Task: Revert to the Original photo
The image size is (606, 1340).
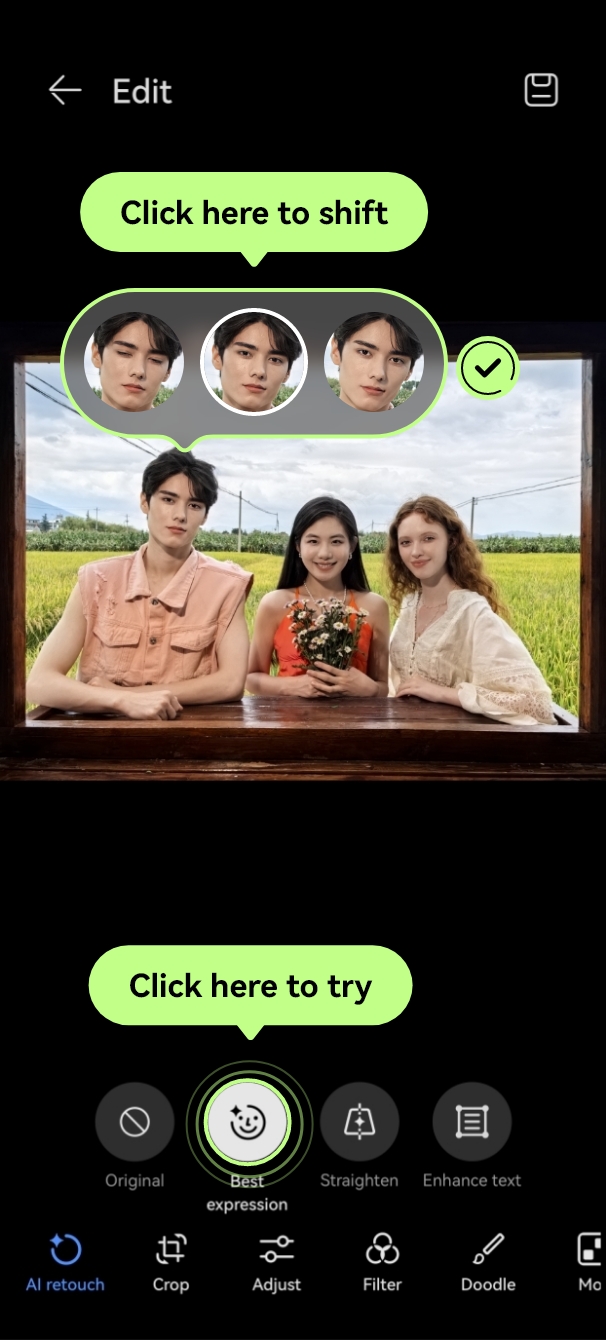Action: tap(135, 1123)
